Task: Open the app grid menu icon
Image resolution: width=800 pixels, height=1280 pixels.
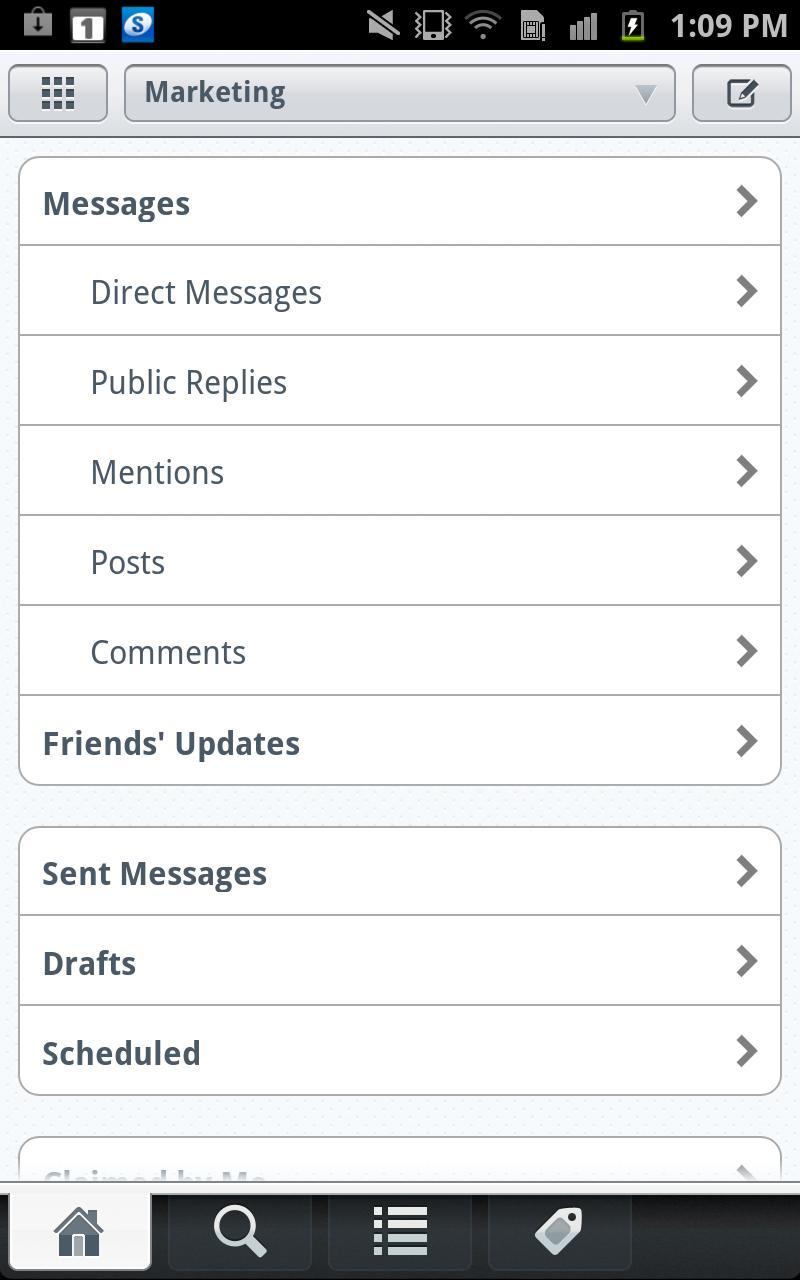Action: (x=57, y=92)
